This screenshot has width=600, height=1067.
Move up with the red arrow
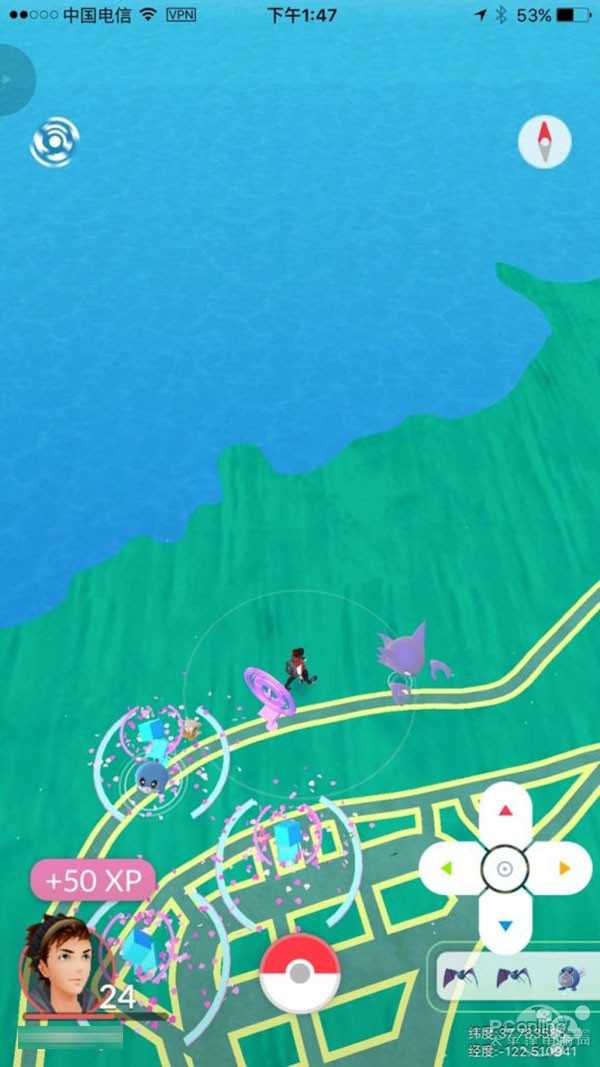505,810
